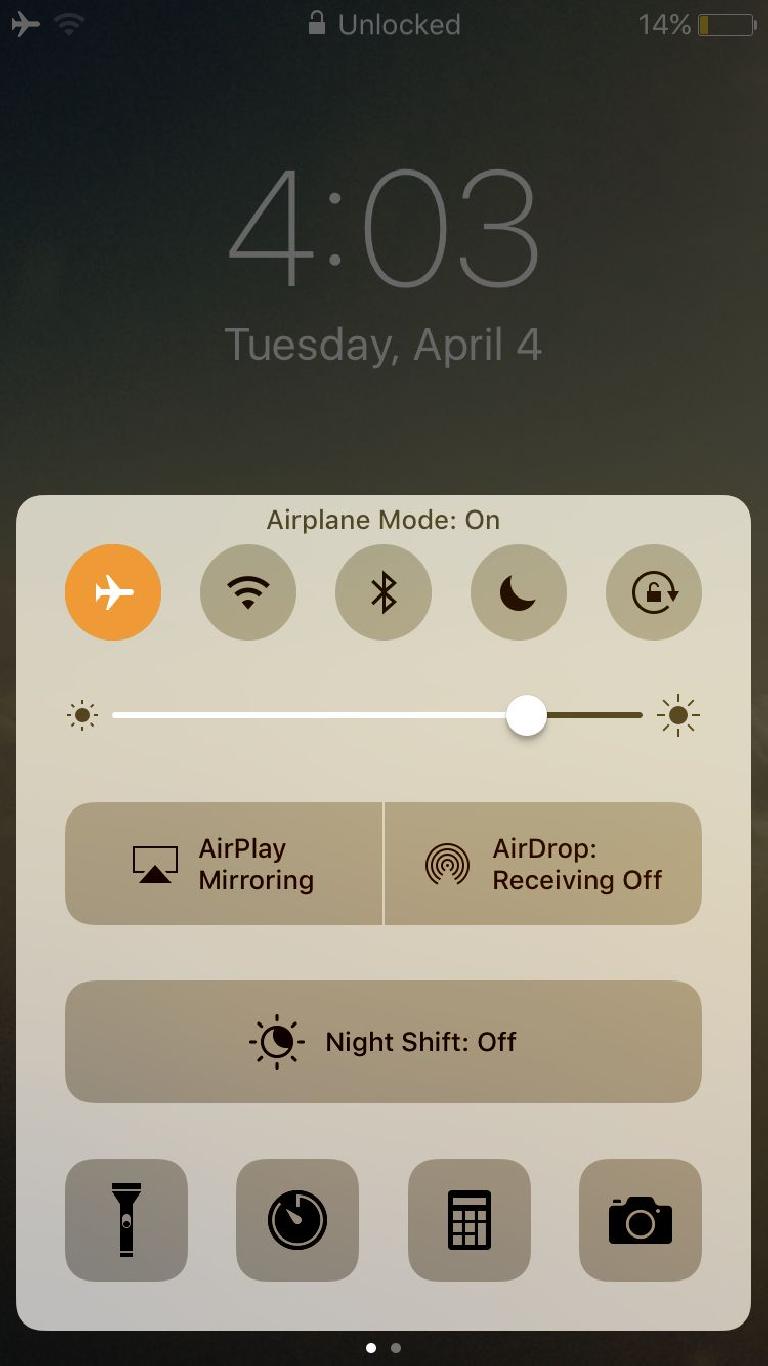Open AirDrop receiving options
Viewport: 768px width, 1366px height.
coord(543,864)
